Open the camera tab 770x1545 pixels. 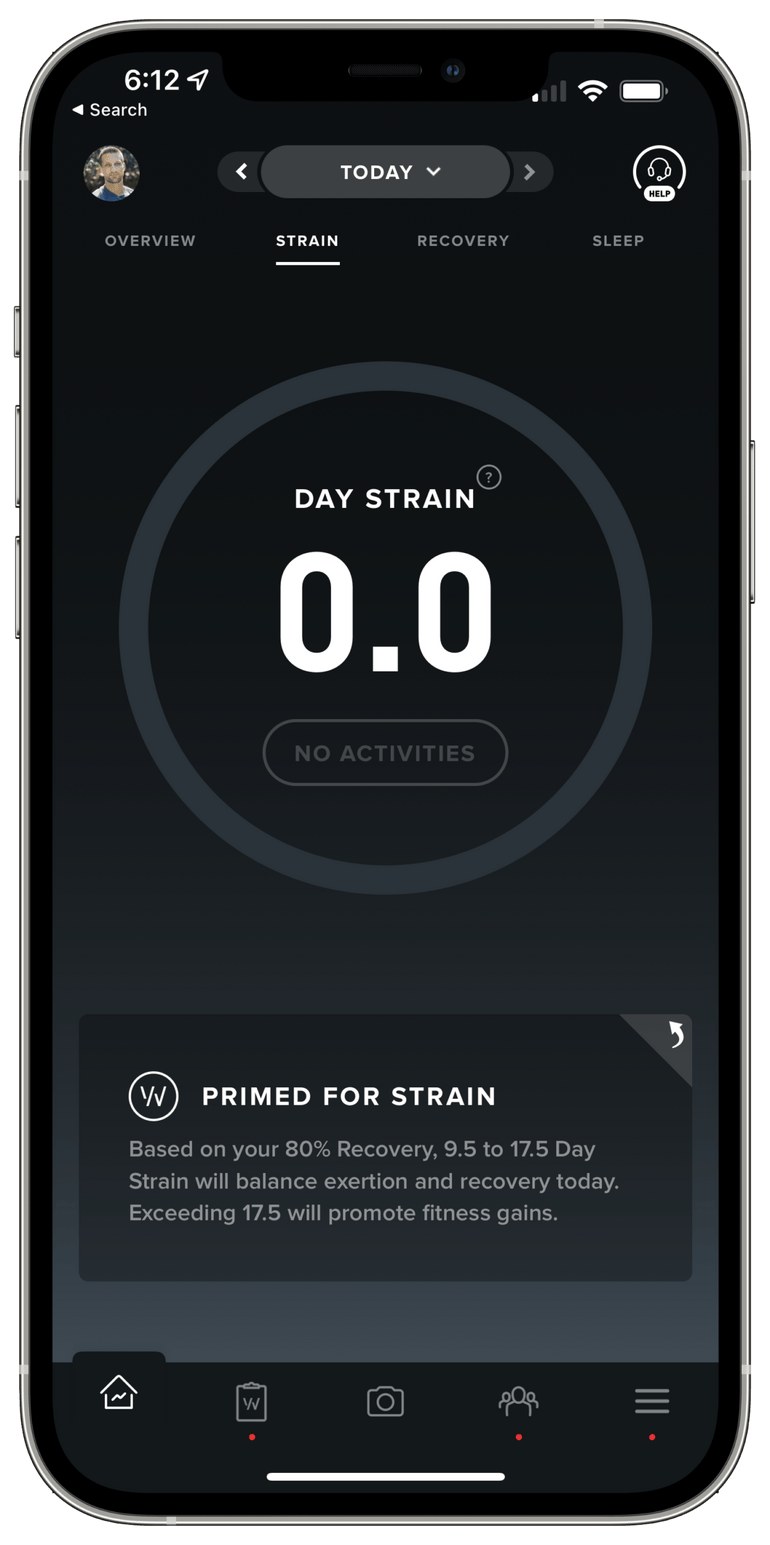pos(385,1401)
